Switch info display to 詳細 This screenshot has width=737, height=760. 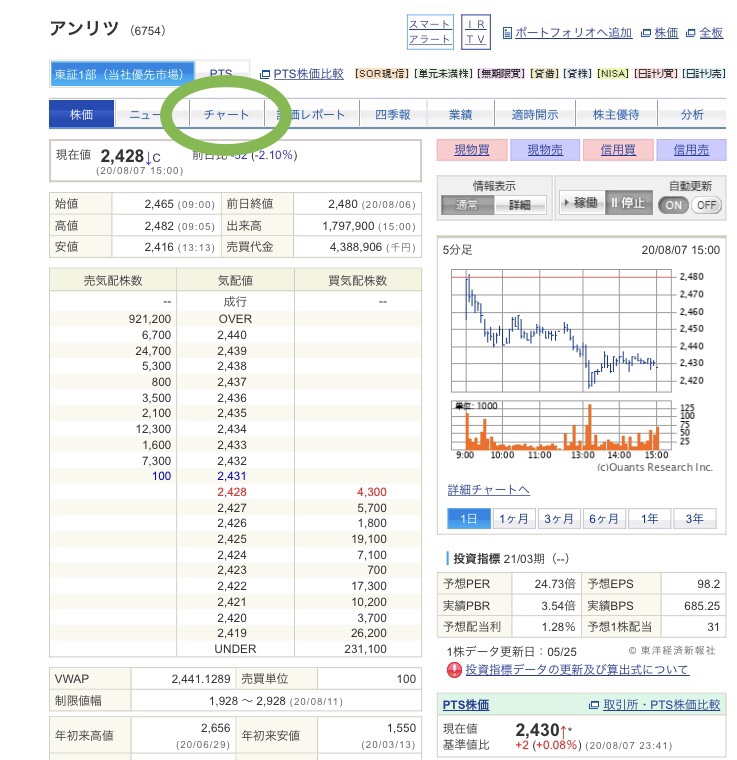pos(520,205)
